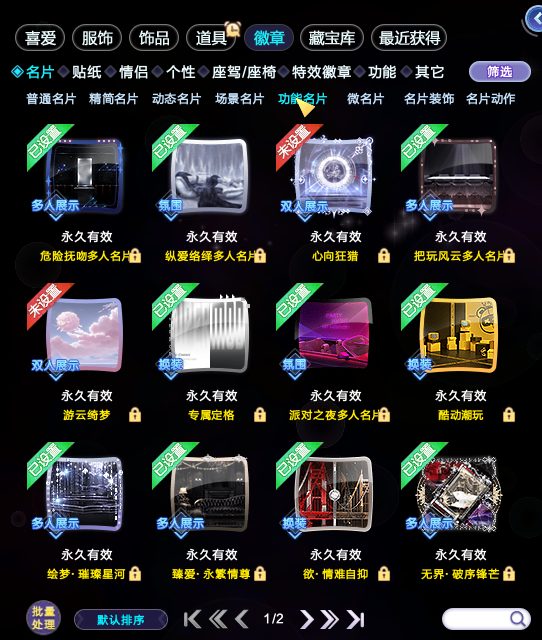Select the 酷动潮玩 card item
The width and height of the screenshot is (542, 640).
pyautogui.click(x=459, y=335)
